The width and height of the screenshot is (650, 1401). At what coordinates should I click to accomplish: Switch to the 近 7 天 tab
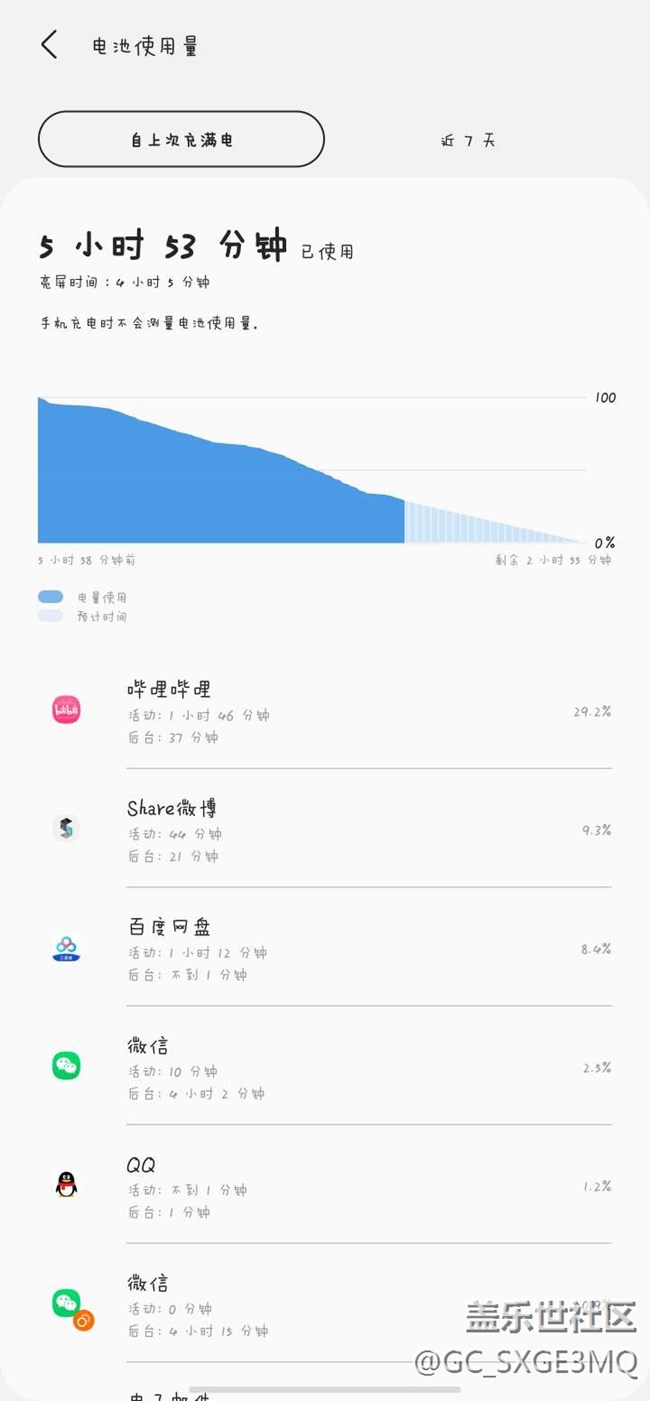coord(468,140)
